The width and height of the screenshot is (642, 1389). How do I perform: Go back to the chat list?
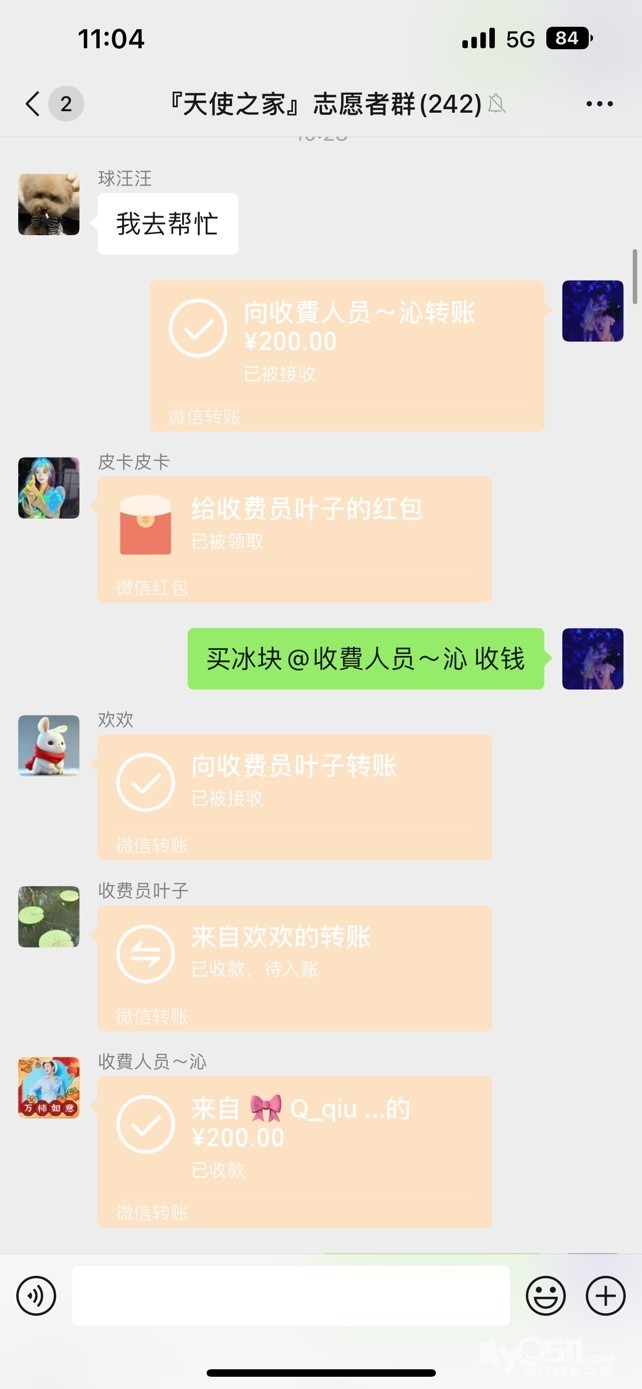coord(33,104)
